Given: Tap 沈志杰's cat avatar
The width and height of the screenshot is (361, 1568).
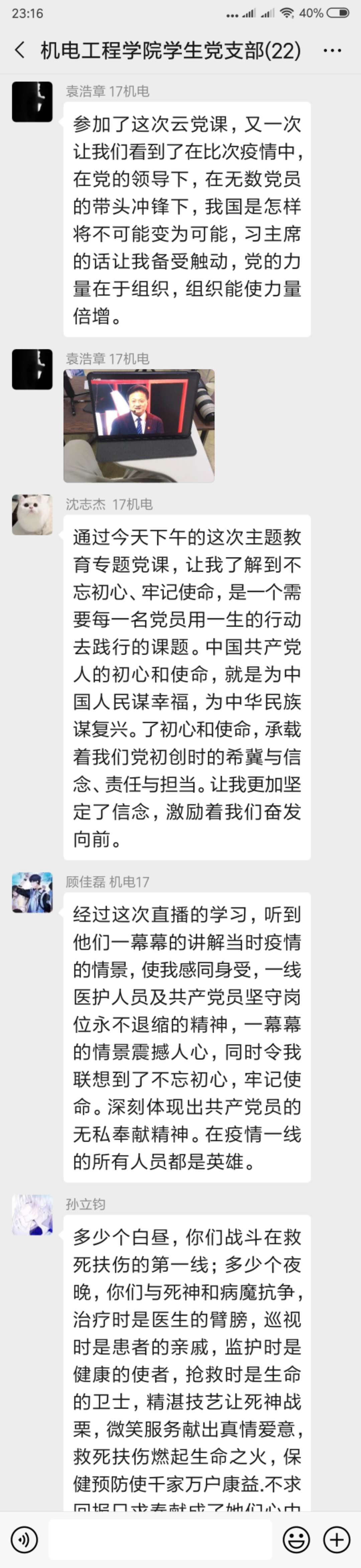Looking at the screenshot, I should (x=32, y=514).
